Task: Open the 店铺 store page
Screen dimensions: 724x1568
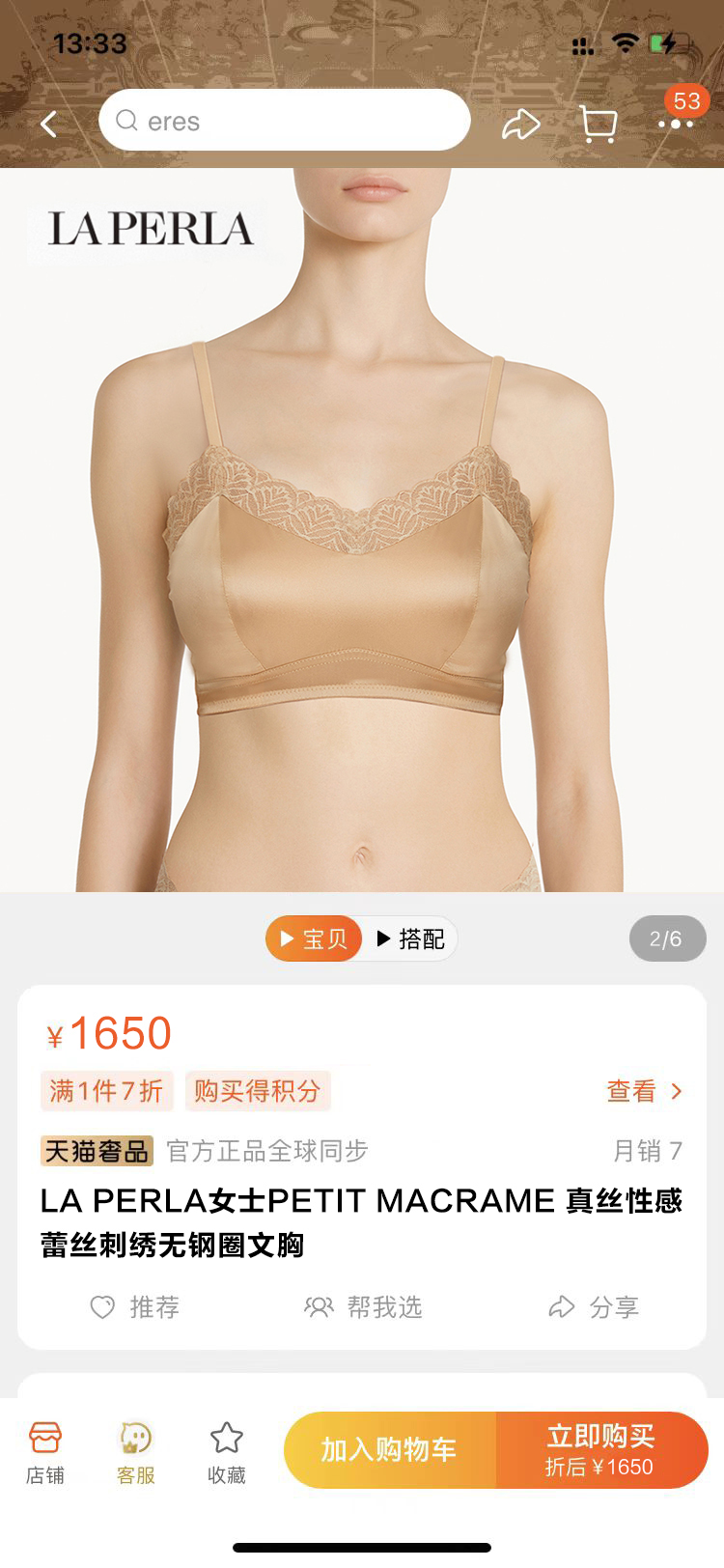Action: 45,1452
